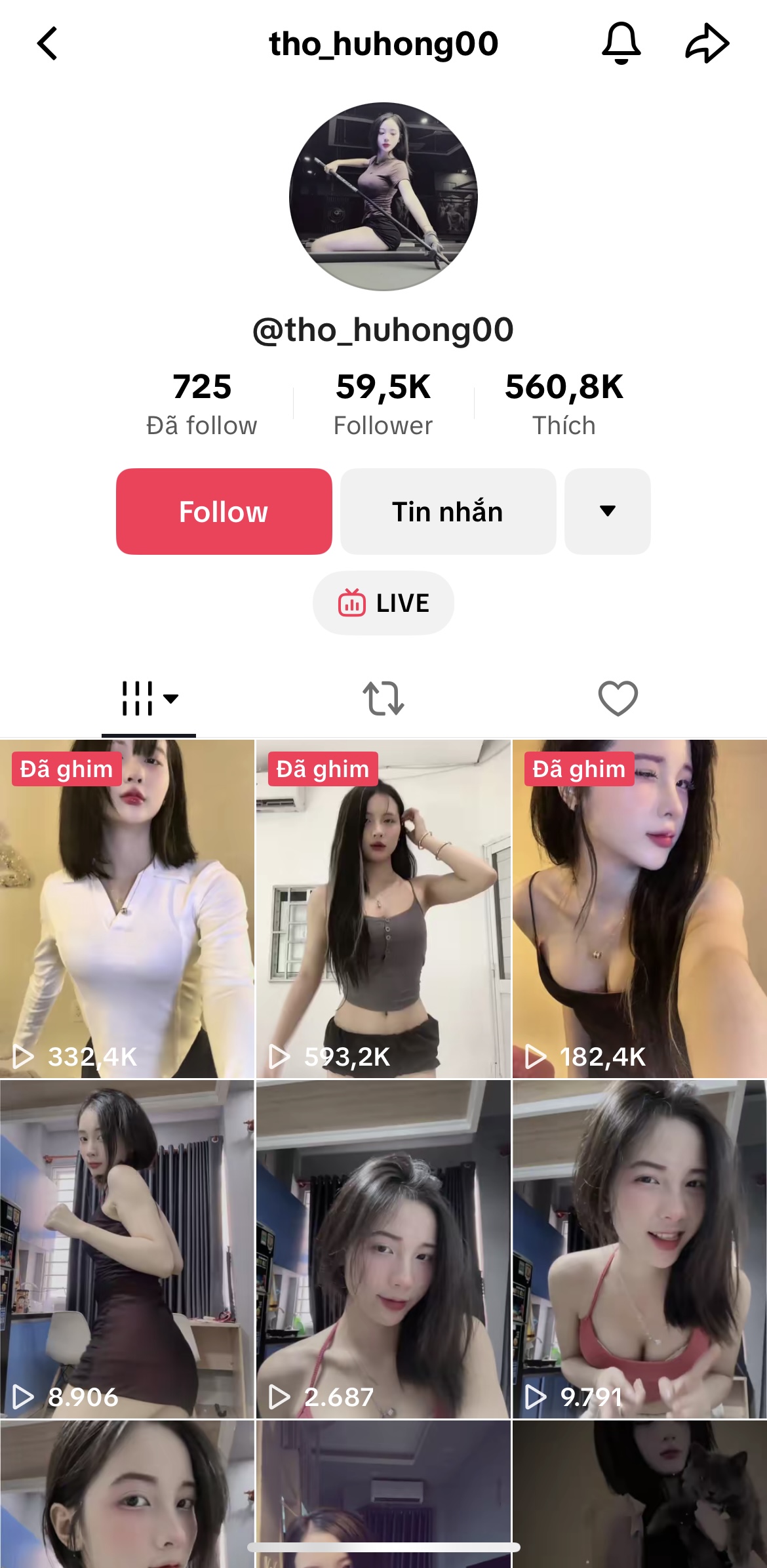The height and width of the screenshot is (1568, 767).
Task: View the 59,5K Follower list
Action: (383, 404)
